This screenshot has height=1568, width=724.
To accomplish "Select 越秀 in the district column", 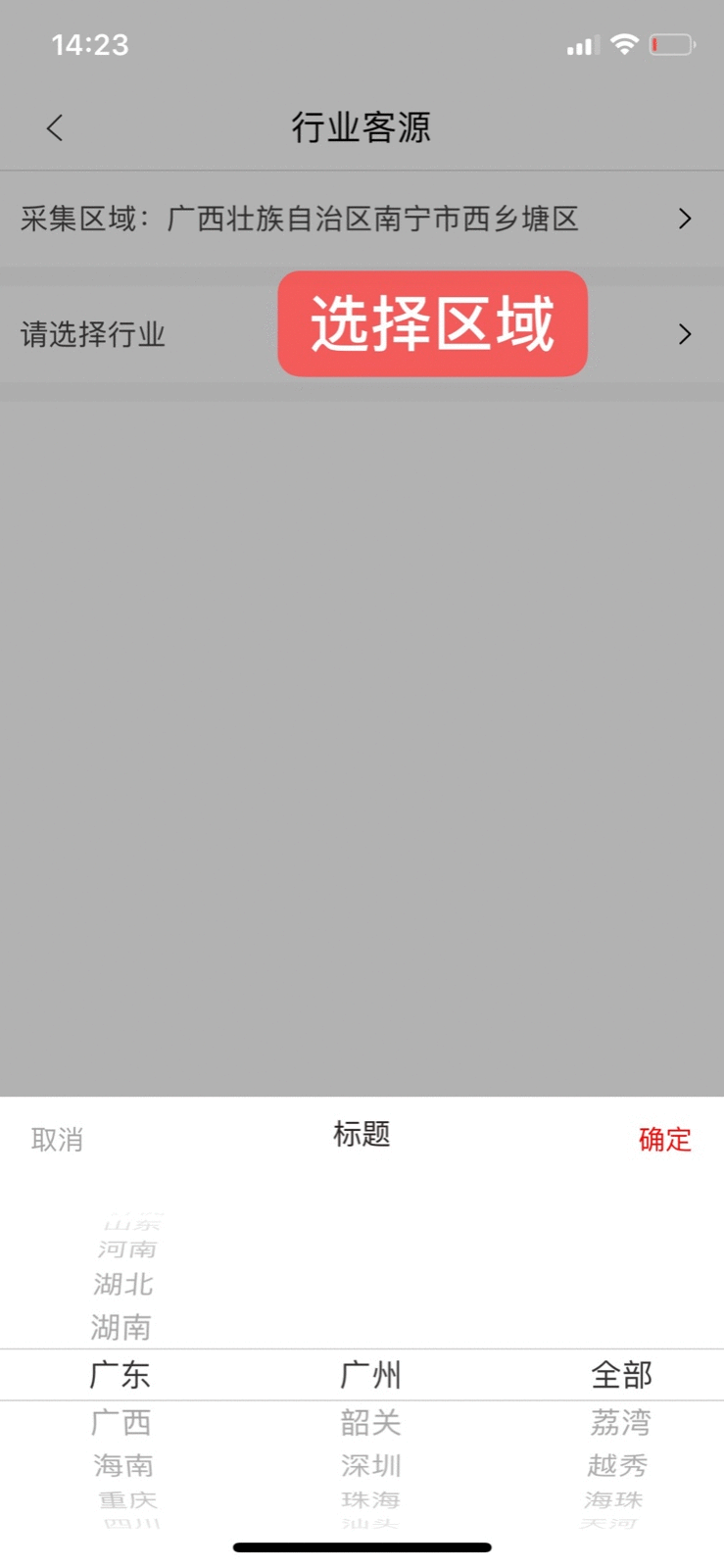I will coord(617,1465).
